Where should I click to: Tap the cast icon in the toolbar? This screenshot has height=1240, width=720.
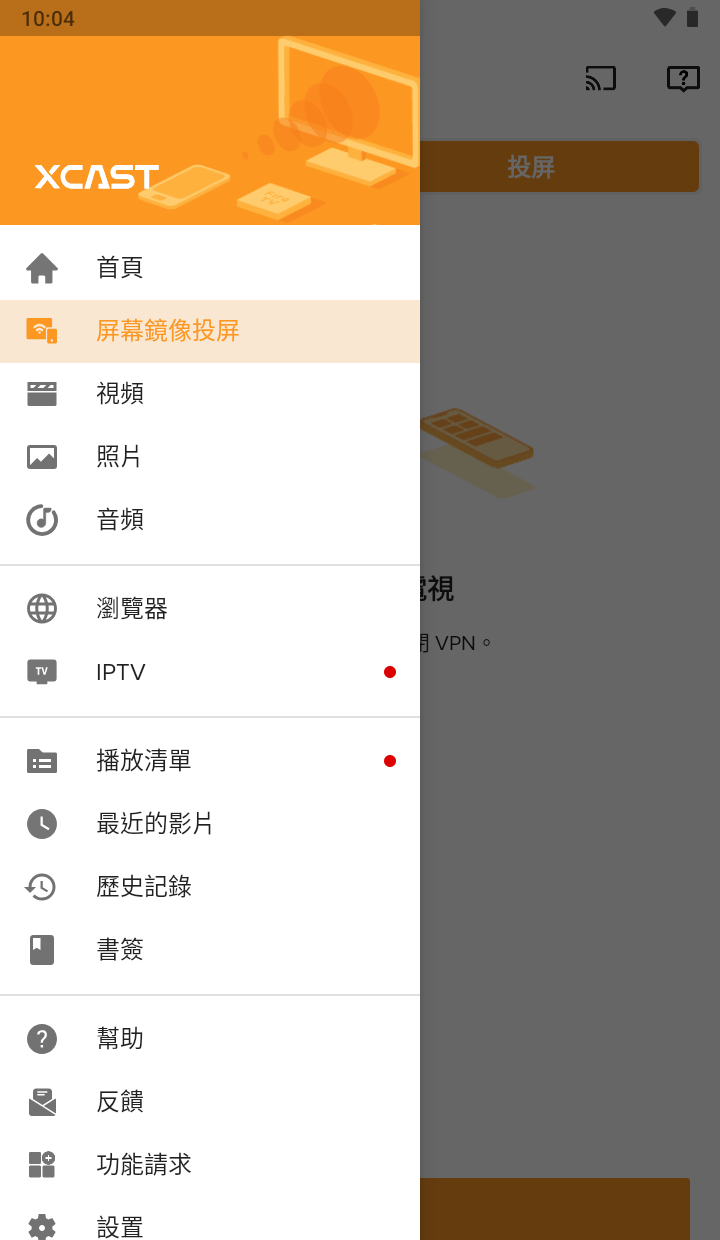(x=601, y=78)
